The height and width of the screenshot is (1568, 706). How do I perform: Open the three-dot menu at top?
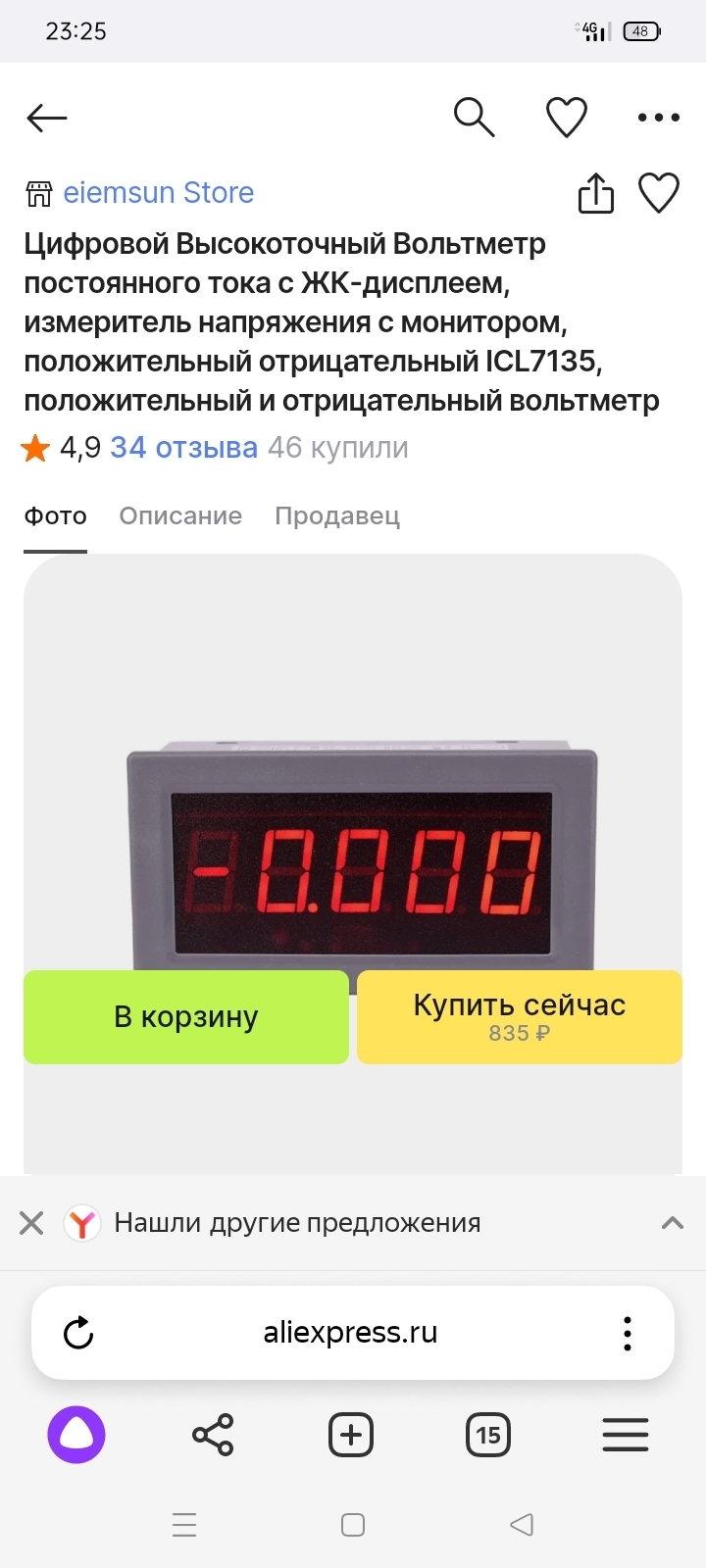658,118
